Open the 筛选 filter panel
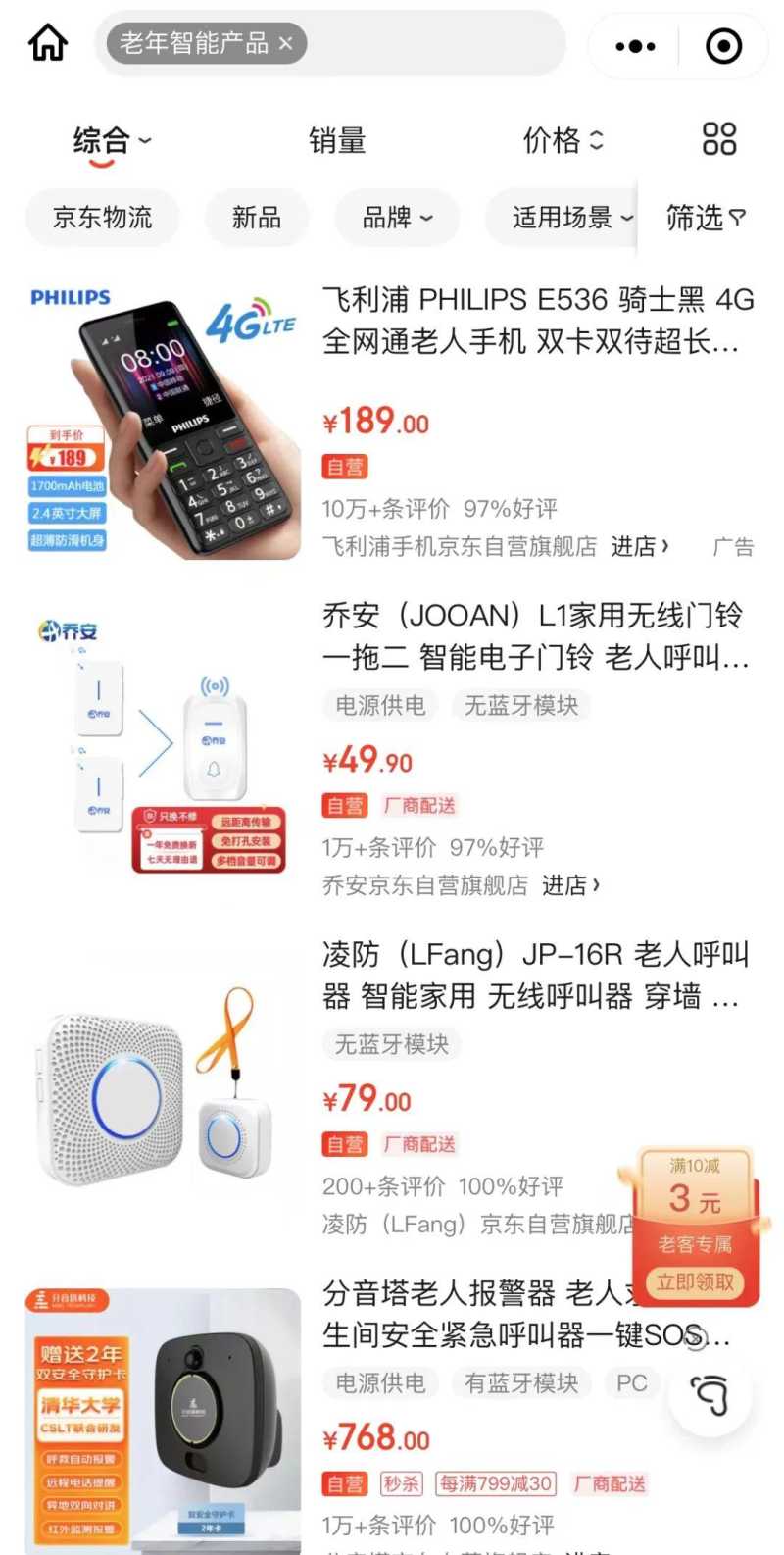 (x=706, y=217)
